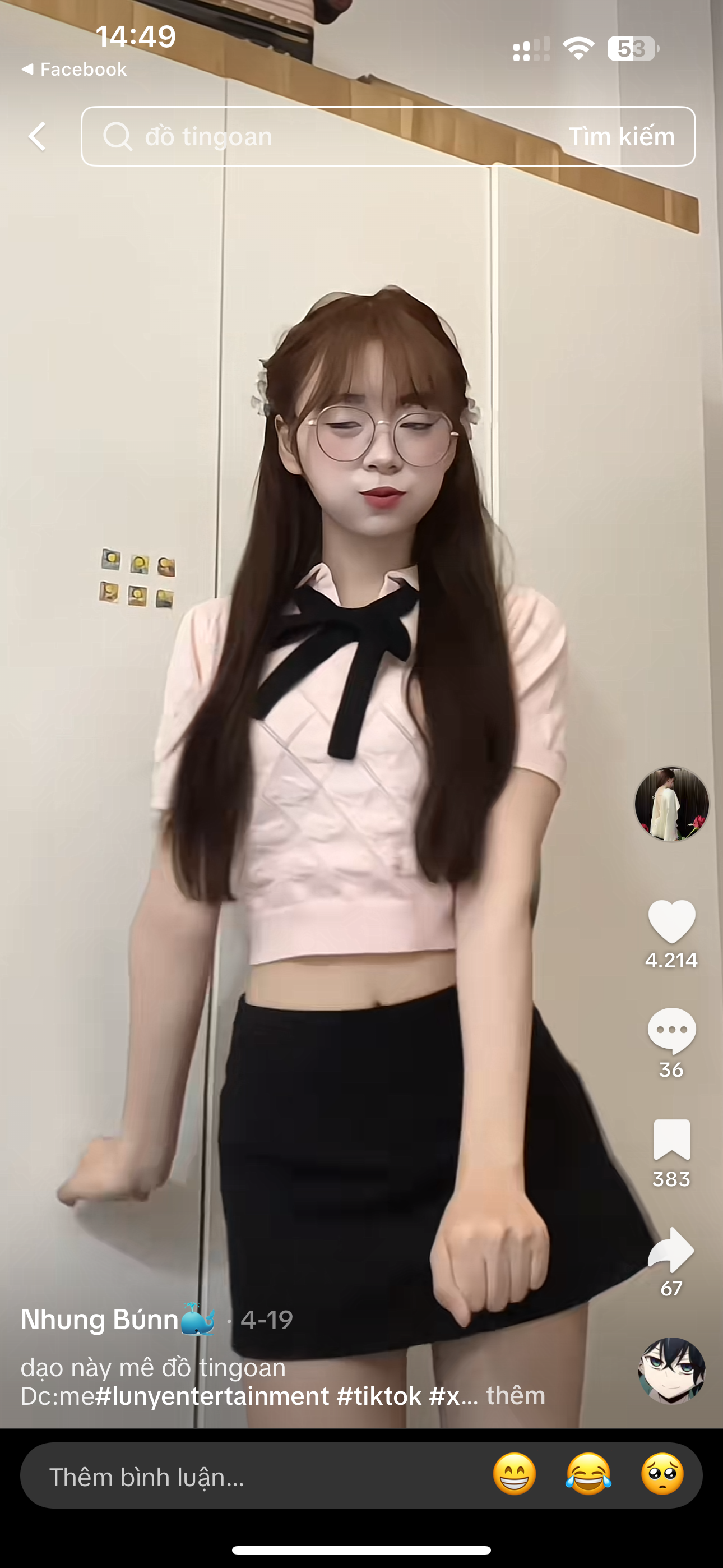Tap the Tìm kiếm search button
This screenshot has height=1568, width=723.
click(x=622, y=136)
